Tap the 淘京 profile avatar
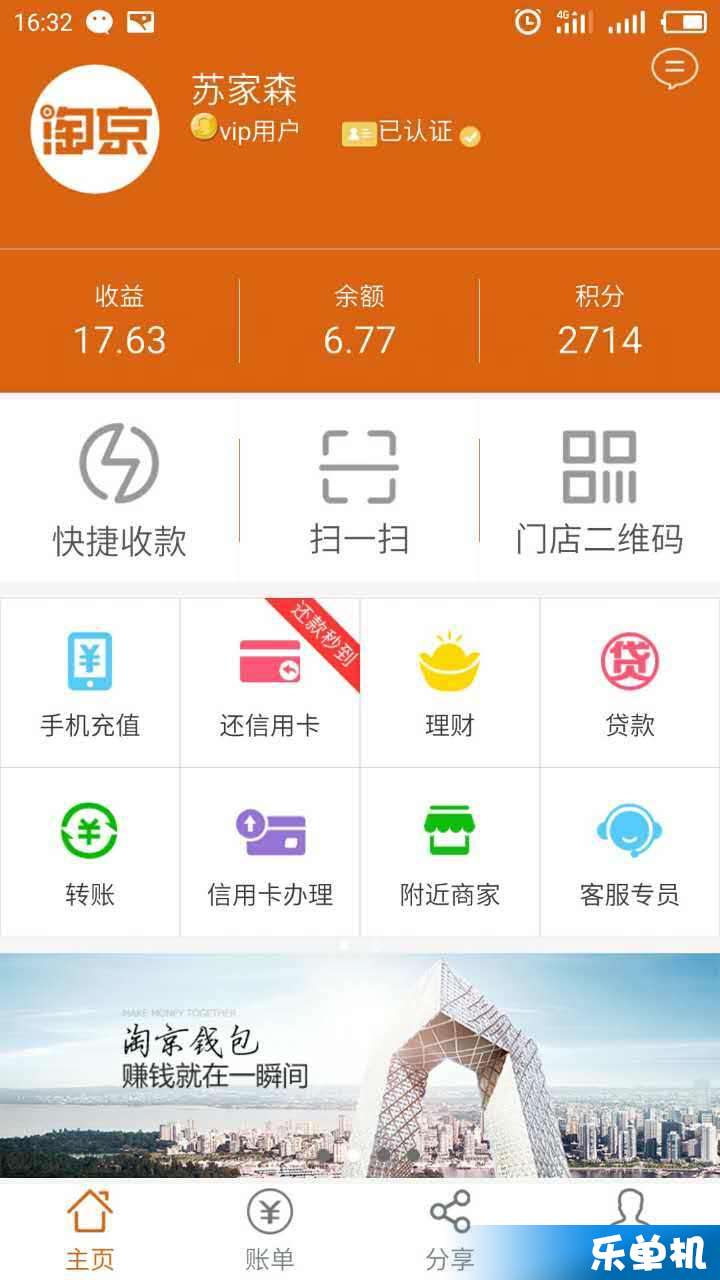720x1280 pixels. click(x=96, y=130)
